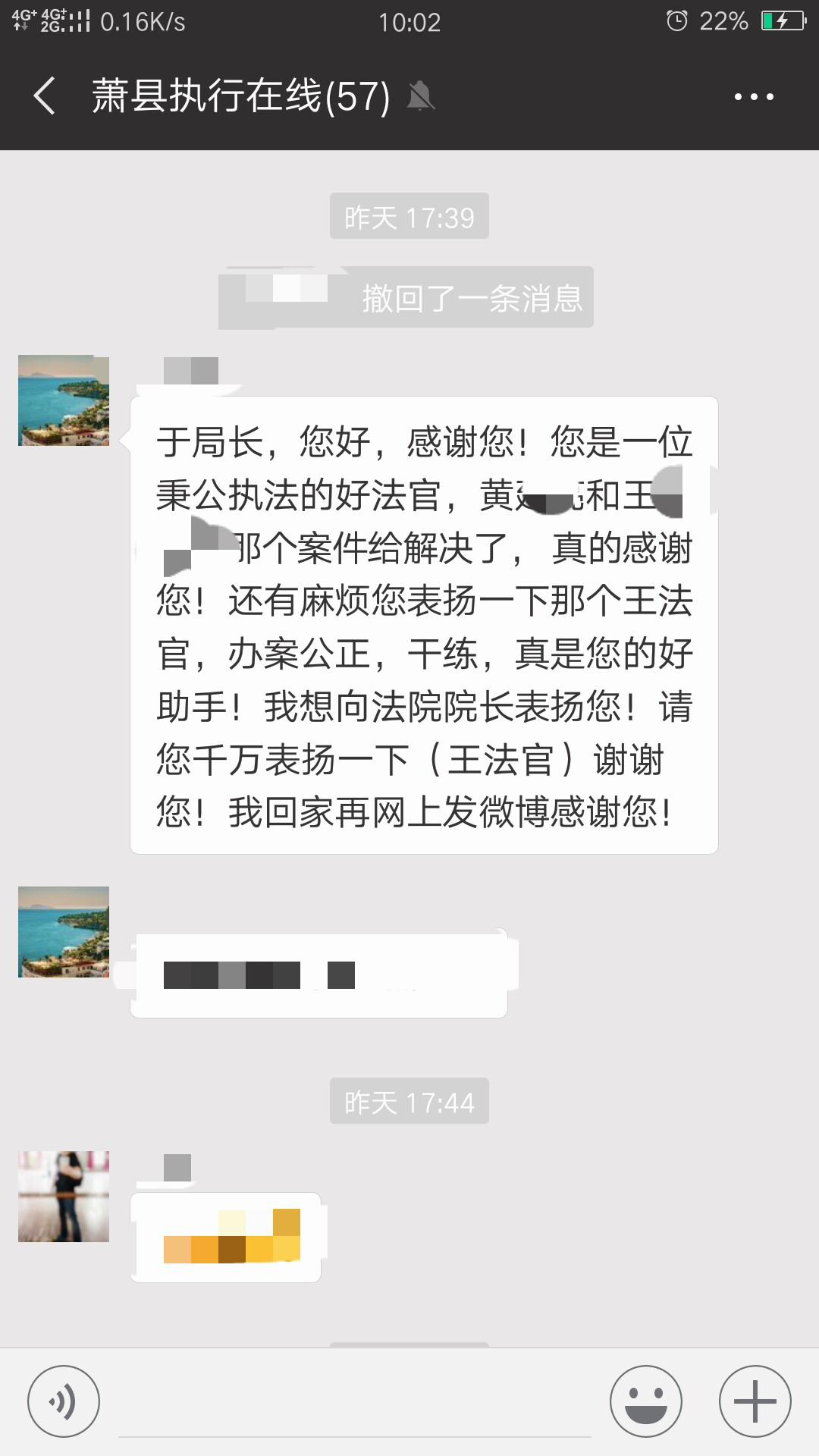Image resolution: width=819 pixels, height=1456 pixels.
Task: Go back from the 萧县执行在线 chat
Action: pos(45,96)
